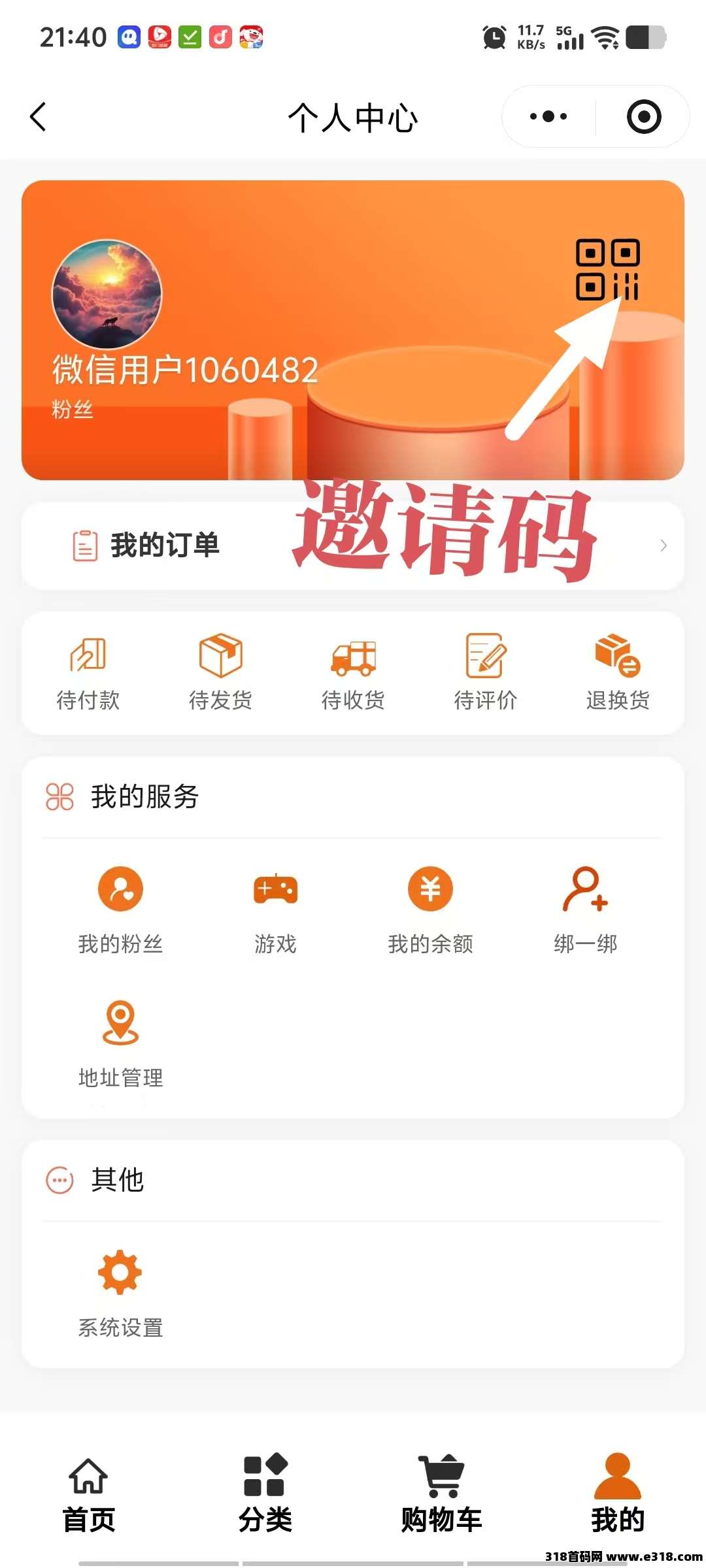Open 待评价 orders
The width and height of the screenshot is (706, 1568).
coord(485,672)
